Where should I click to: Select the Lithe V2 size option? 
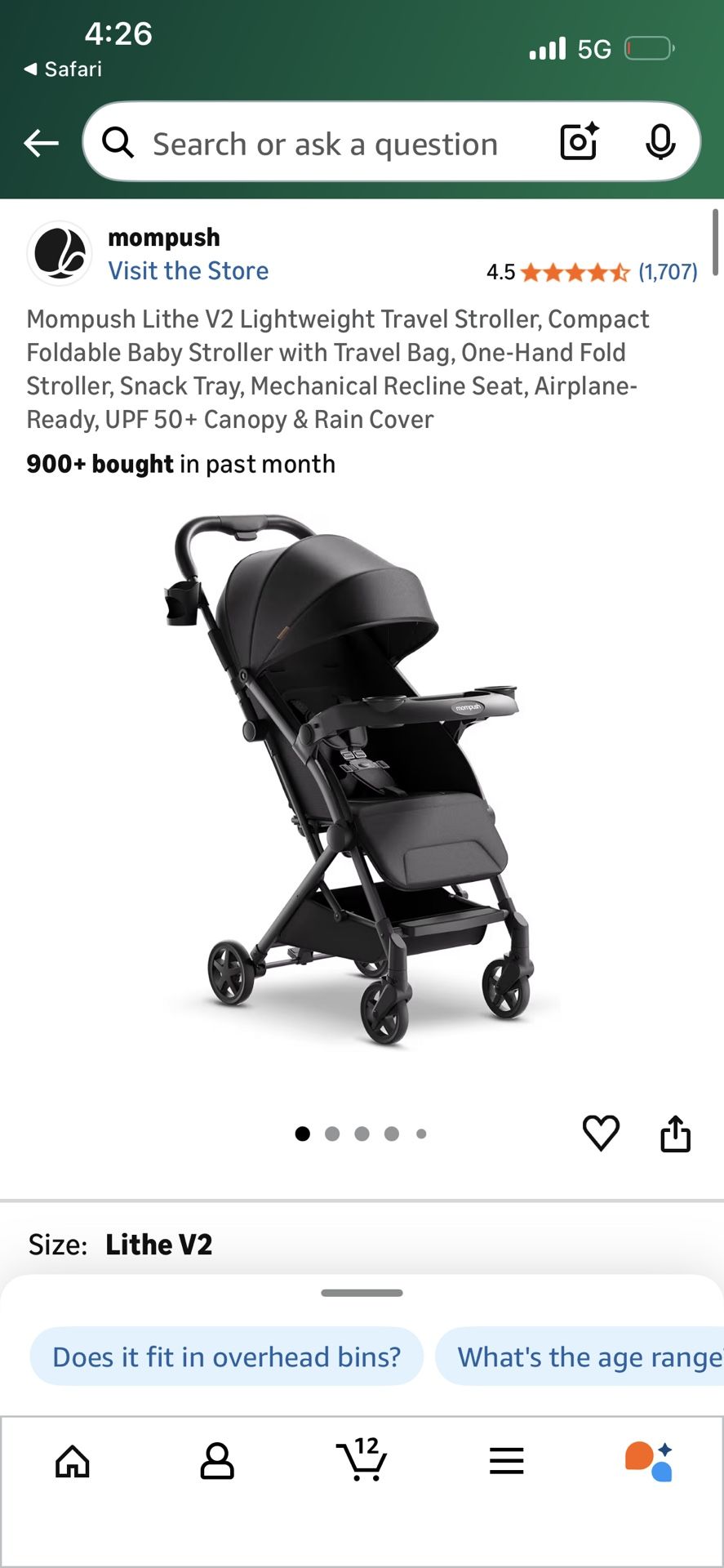coord(158,1244)
